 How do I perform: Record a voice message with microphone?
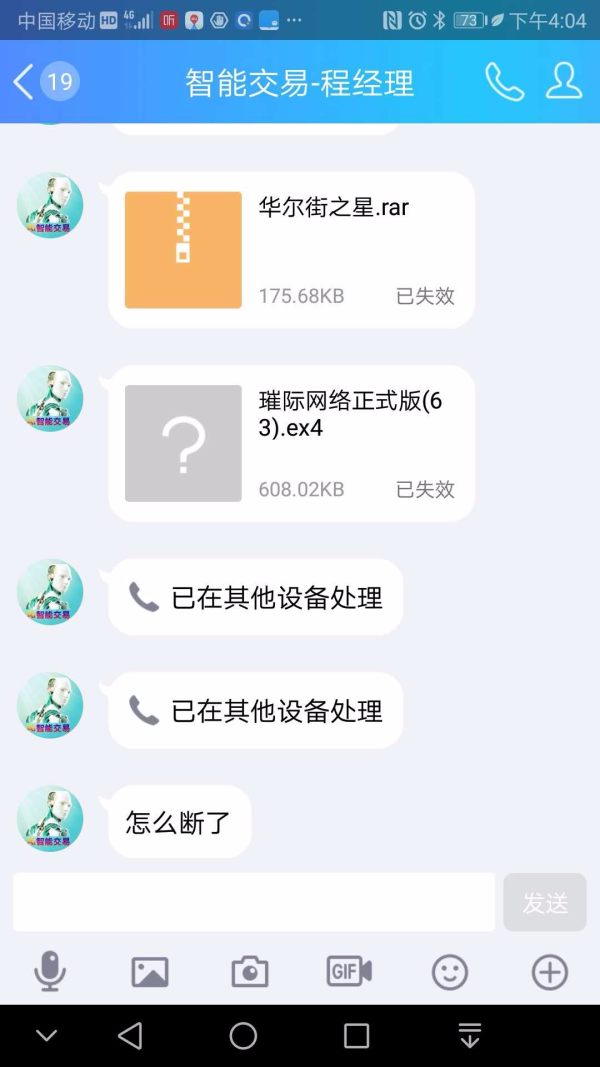50,971
